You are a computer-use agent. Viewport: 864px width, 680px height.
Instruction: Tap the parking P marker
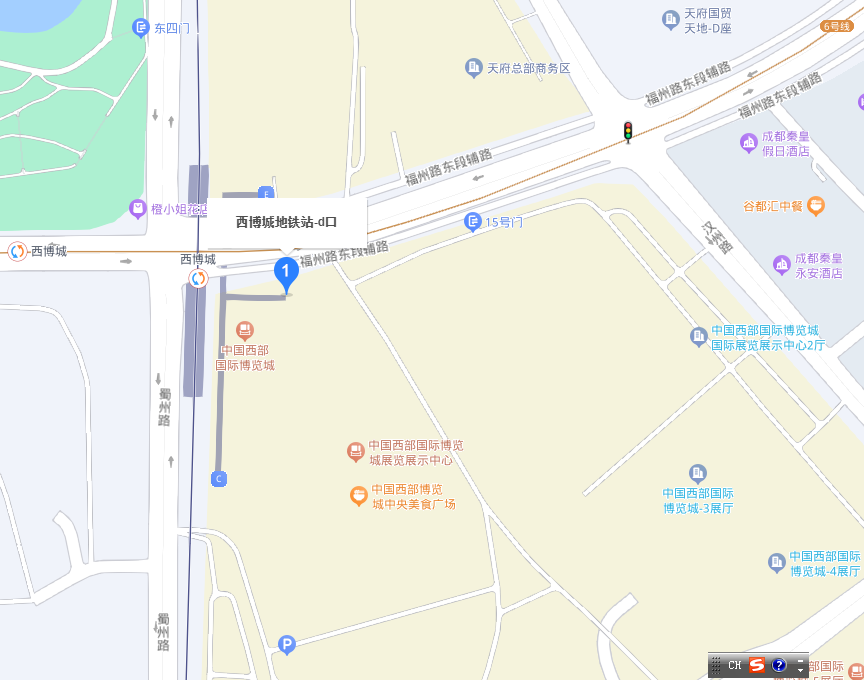[x=287, y=646]
